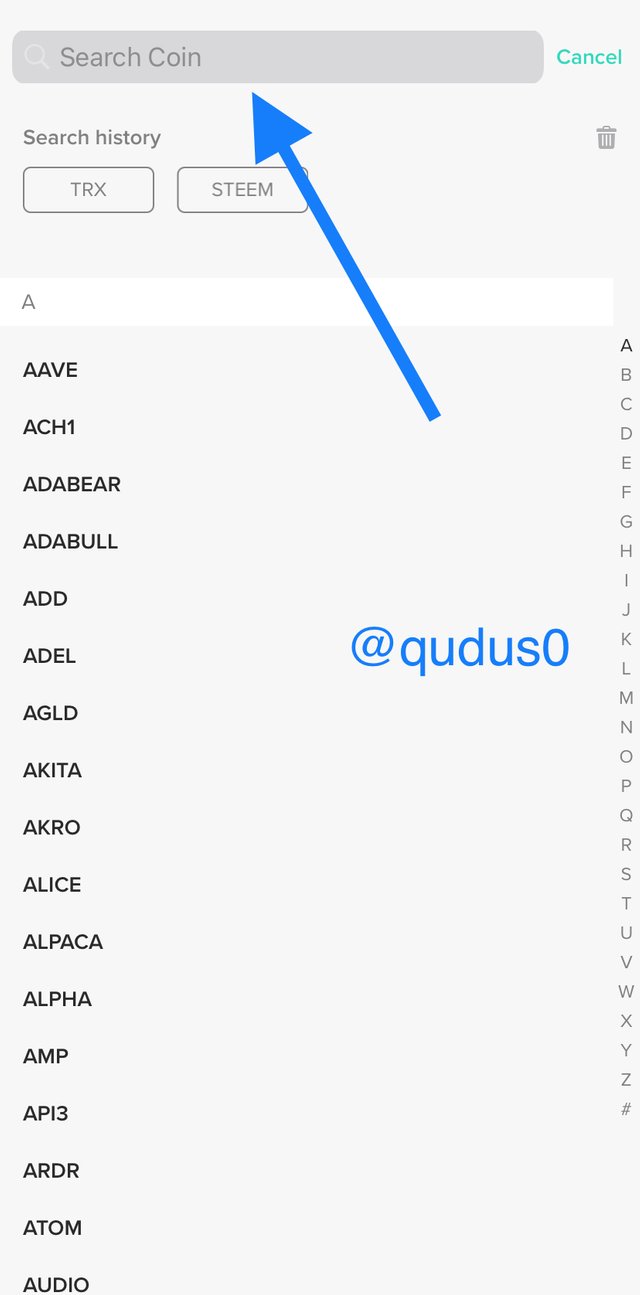
Task: Select ALICE from the list
Action: (52, 884)
